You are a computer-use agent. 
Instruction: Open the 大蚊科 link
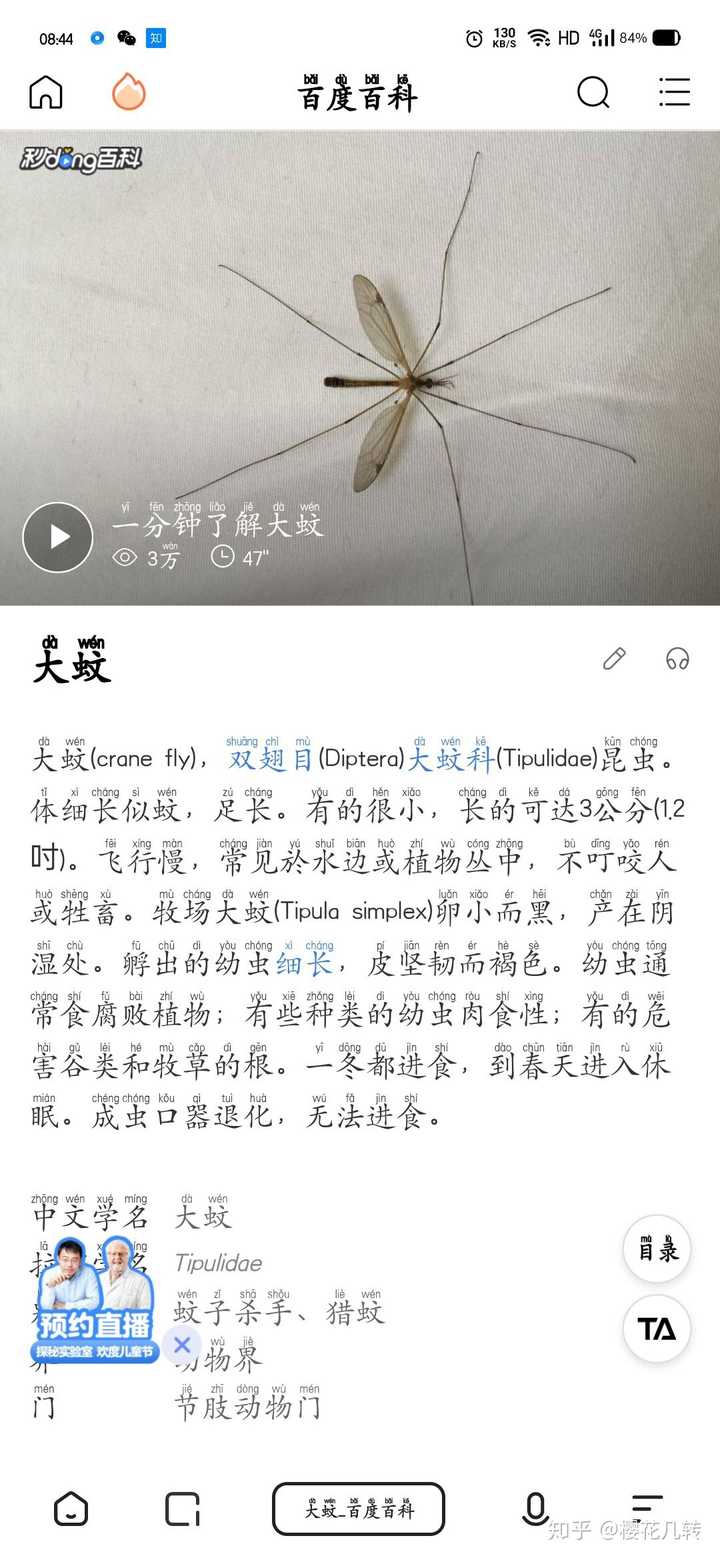click(452, 758)
